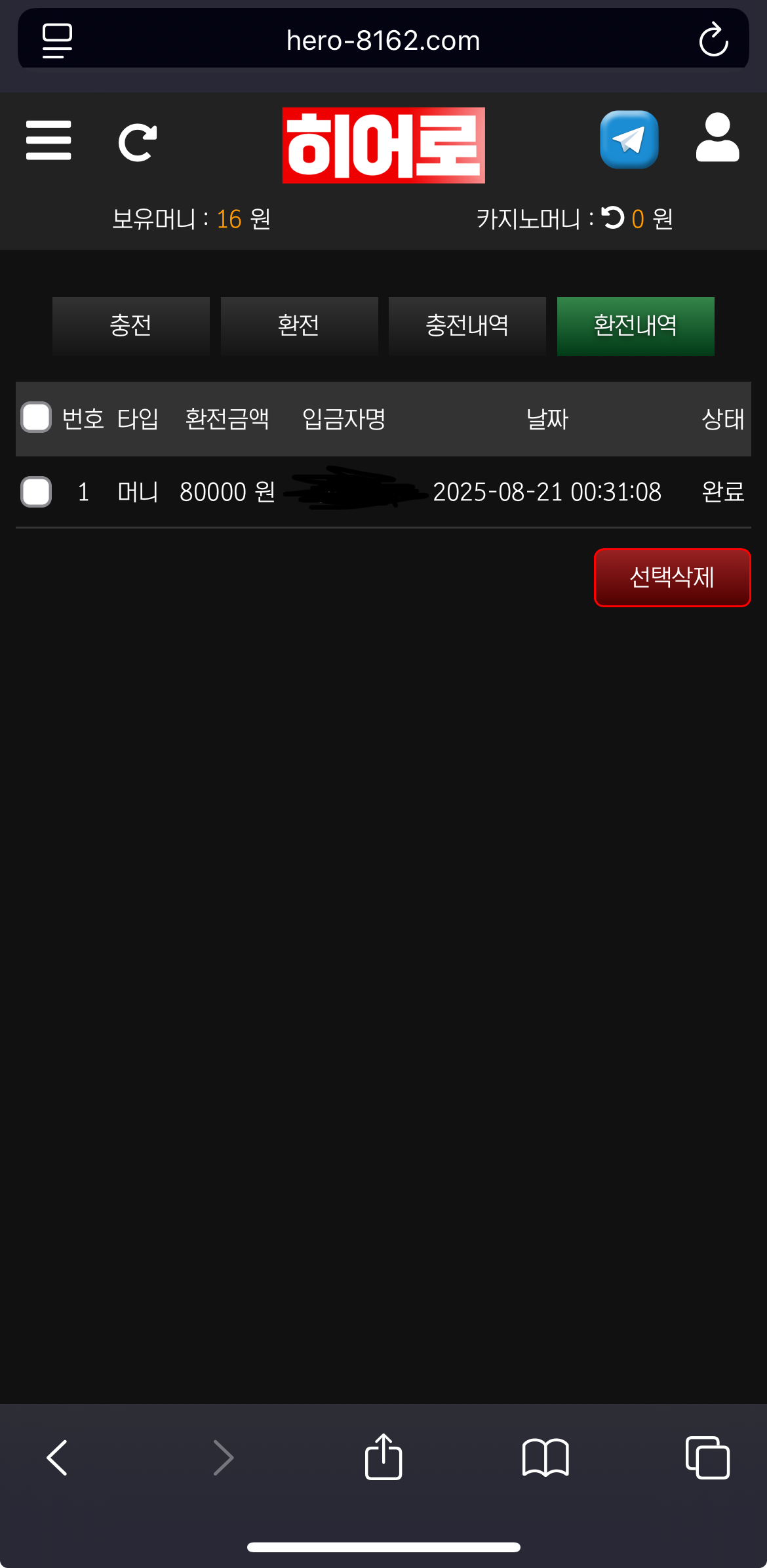Viewport: 767px width, 1568px height.
Task: Open the user profile icon
Action: click(717, 138)
